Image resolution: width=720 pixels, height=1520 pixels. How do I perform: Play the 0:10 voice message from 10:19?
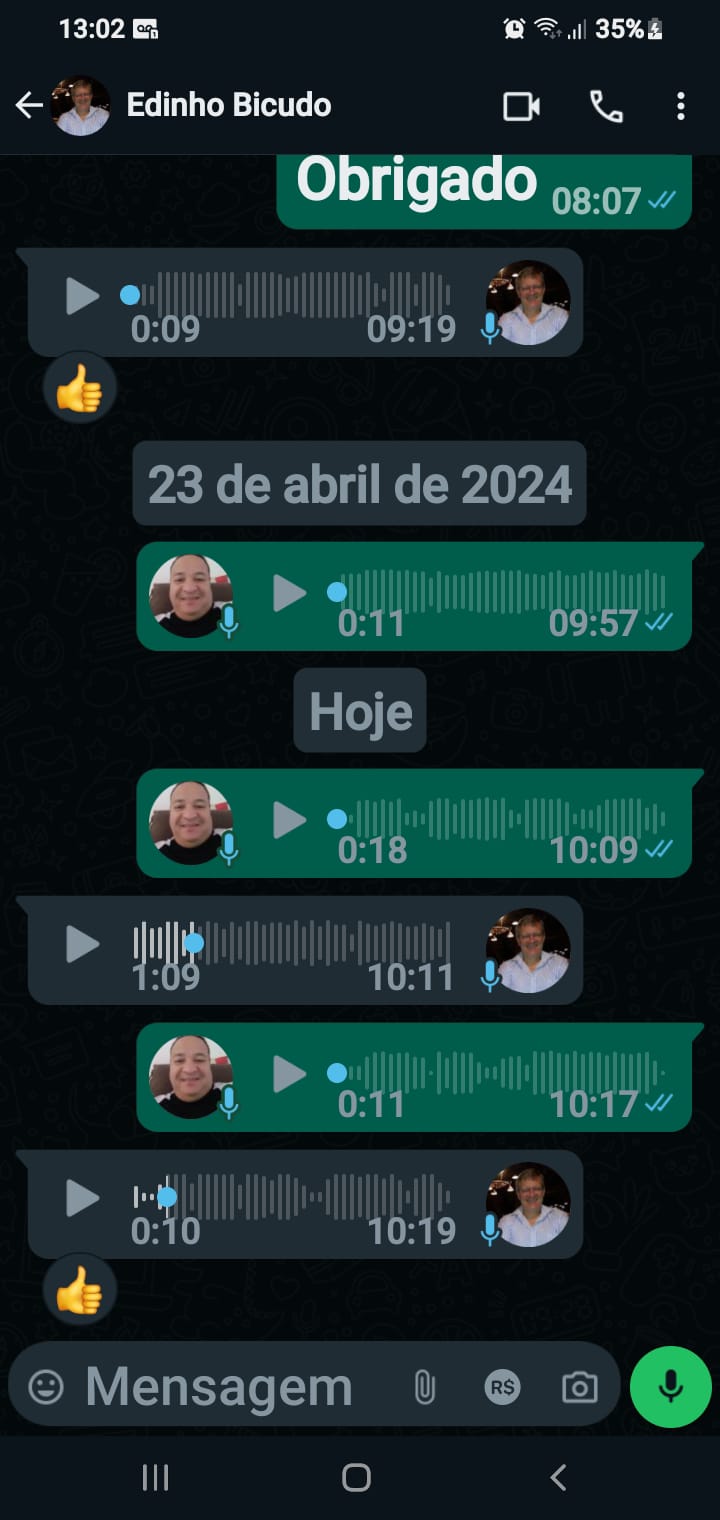[82, 1198]
